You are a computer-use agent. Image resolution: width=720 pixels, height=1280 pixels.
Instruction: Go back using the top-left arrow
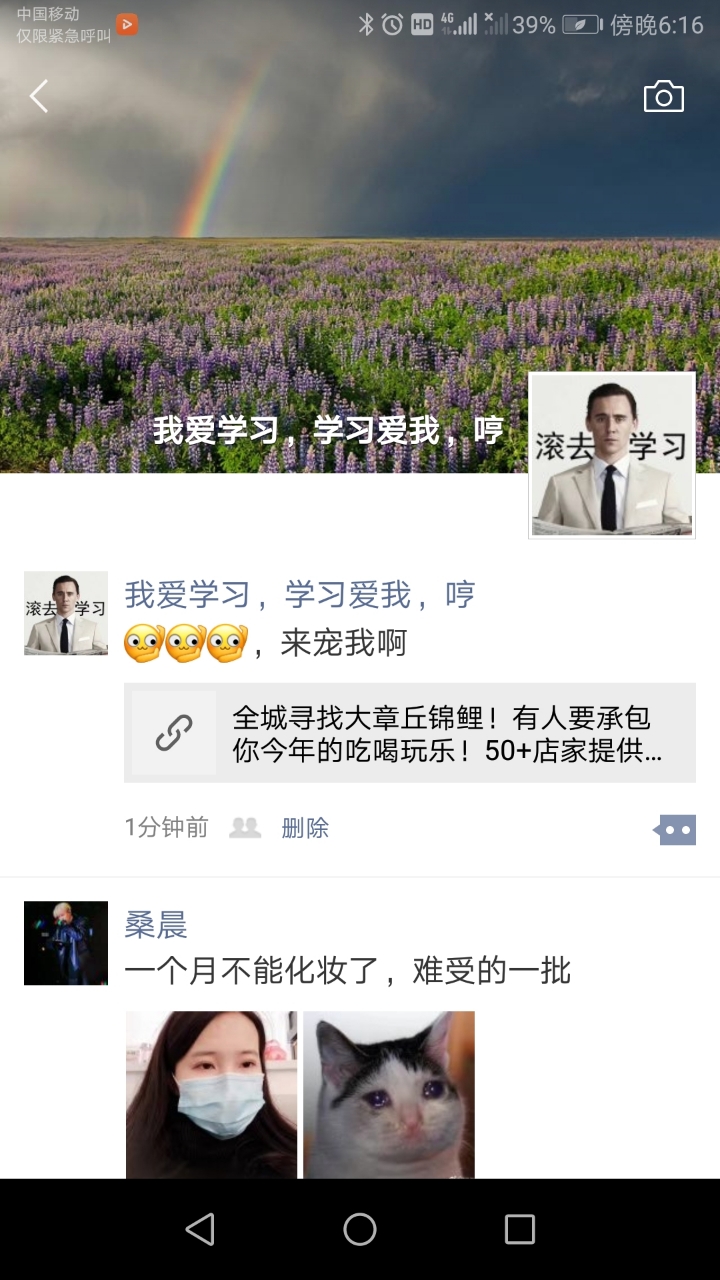tap(39, 97)
